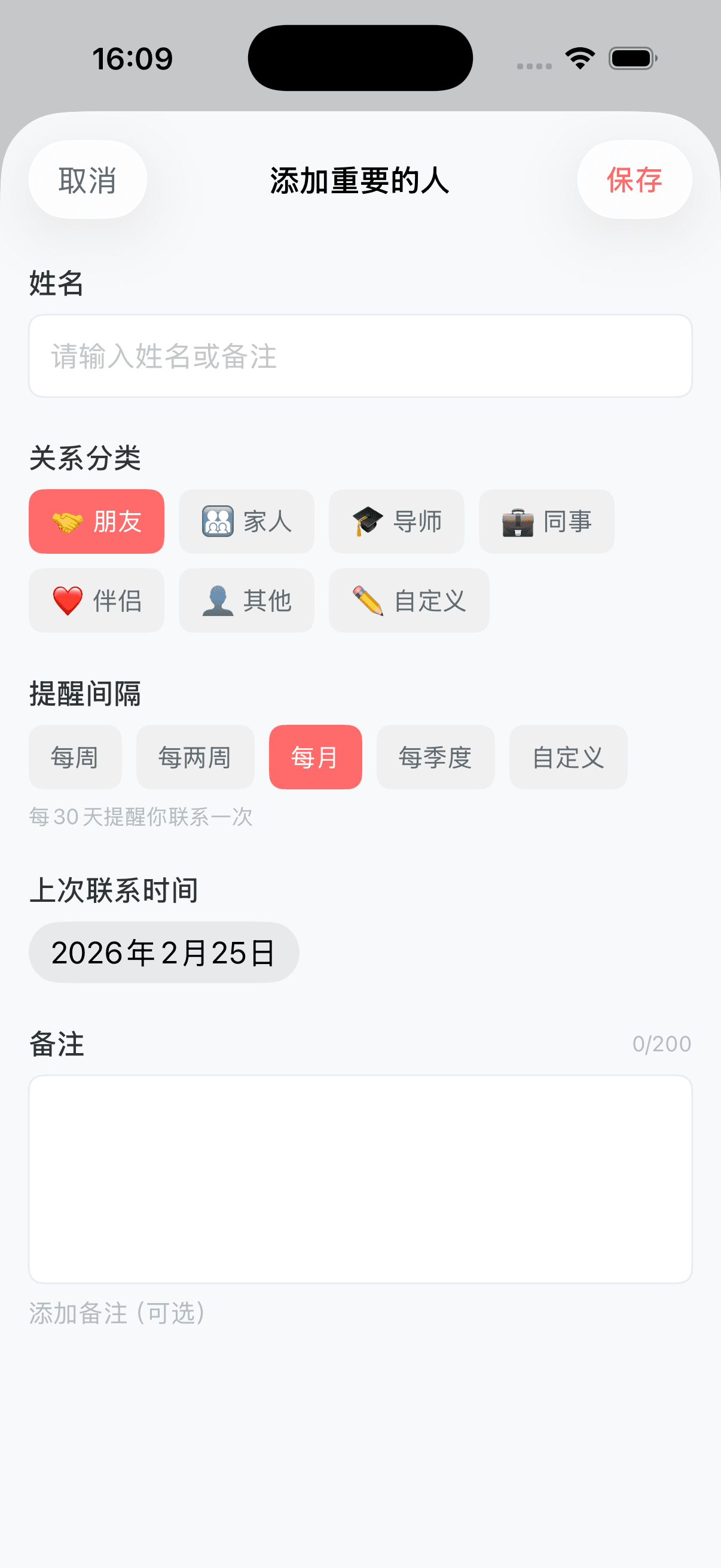This screenshot has width=721, height=1568.
Task: Switch relationship category to 家人
Action: coord(246,521)
